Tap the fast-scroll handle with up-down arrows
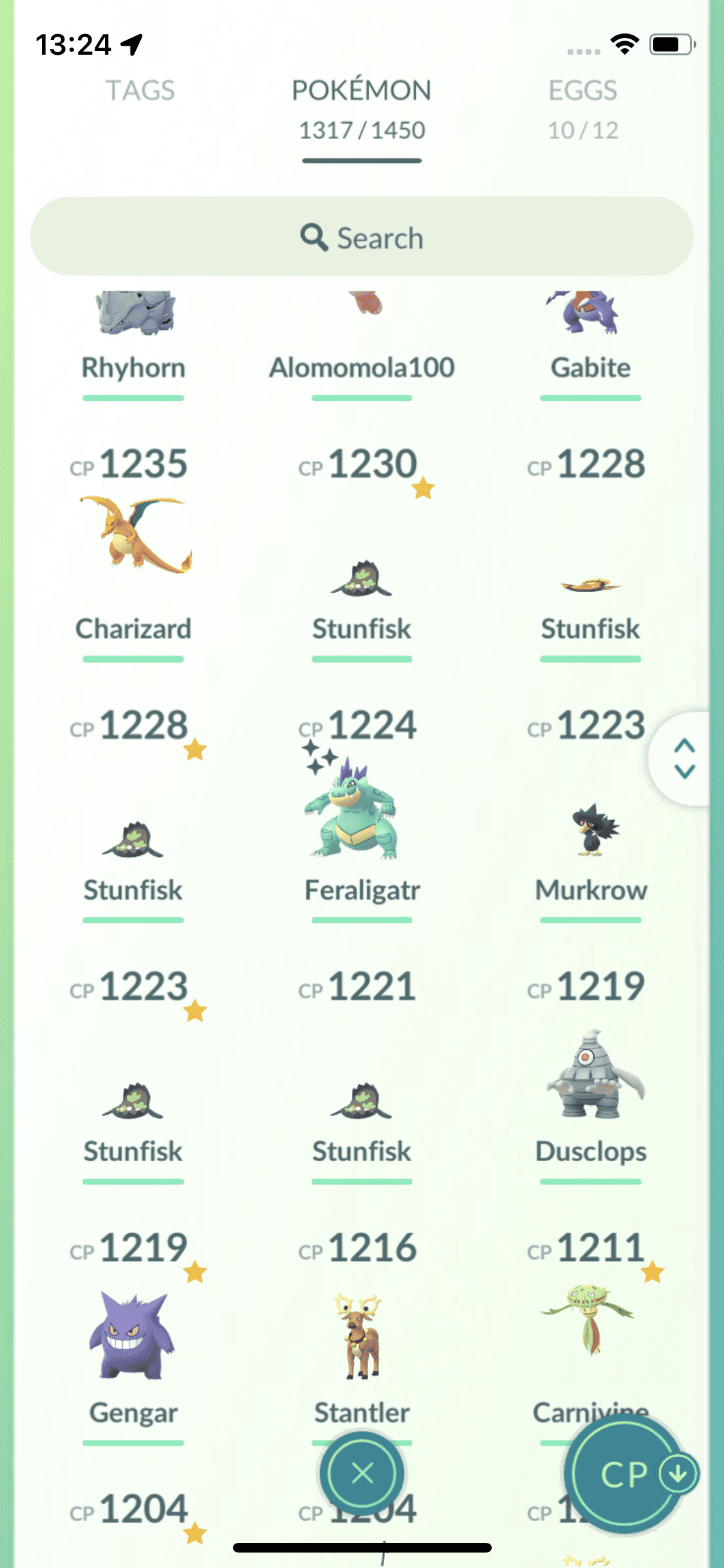This screenshot has width=724, height=1568. pos(684,758)
